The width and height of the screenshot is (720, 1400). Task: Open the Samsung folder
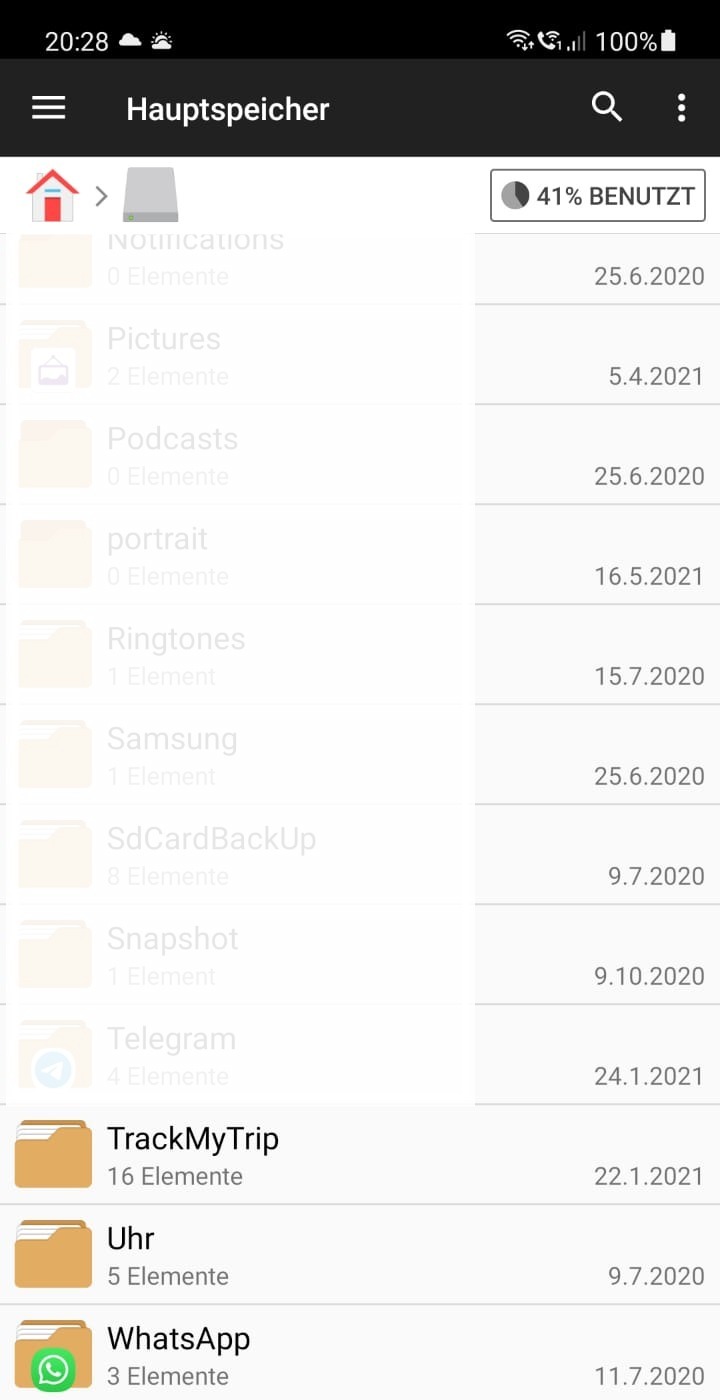[x=360, y=755]
